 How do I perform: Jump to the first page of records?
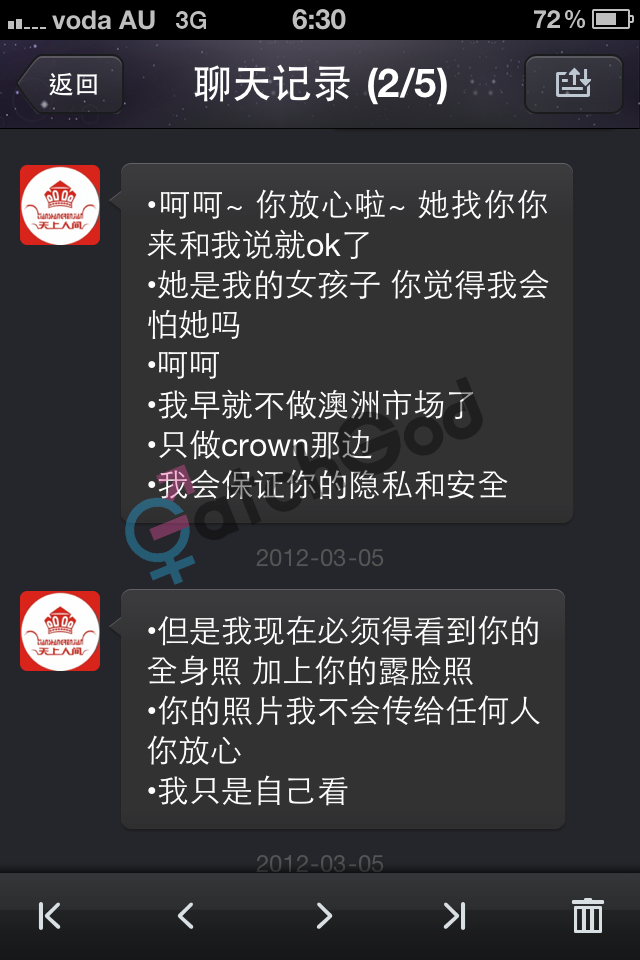click(x=49, y=915)
